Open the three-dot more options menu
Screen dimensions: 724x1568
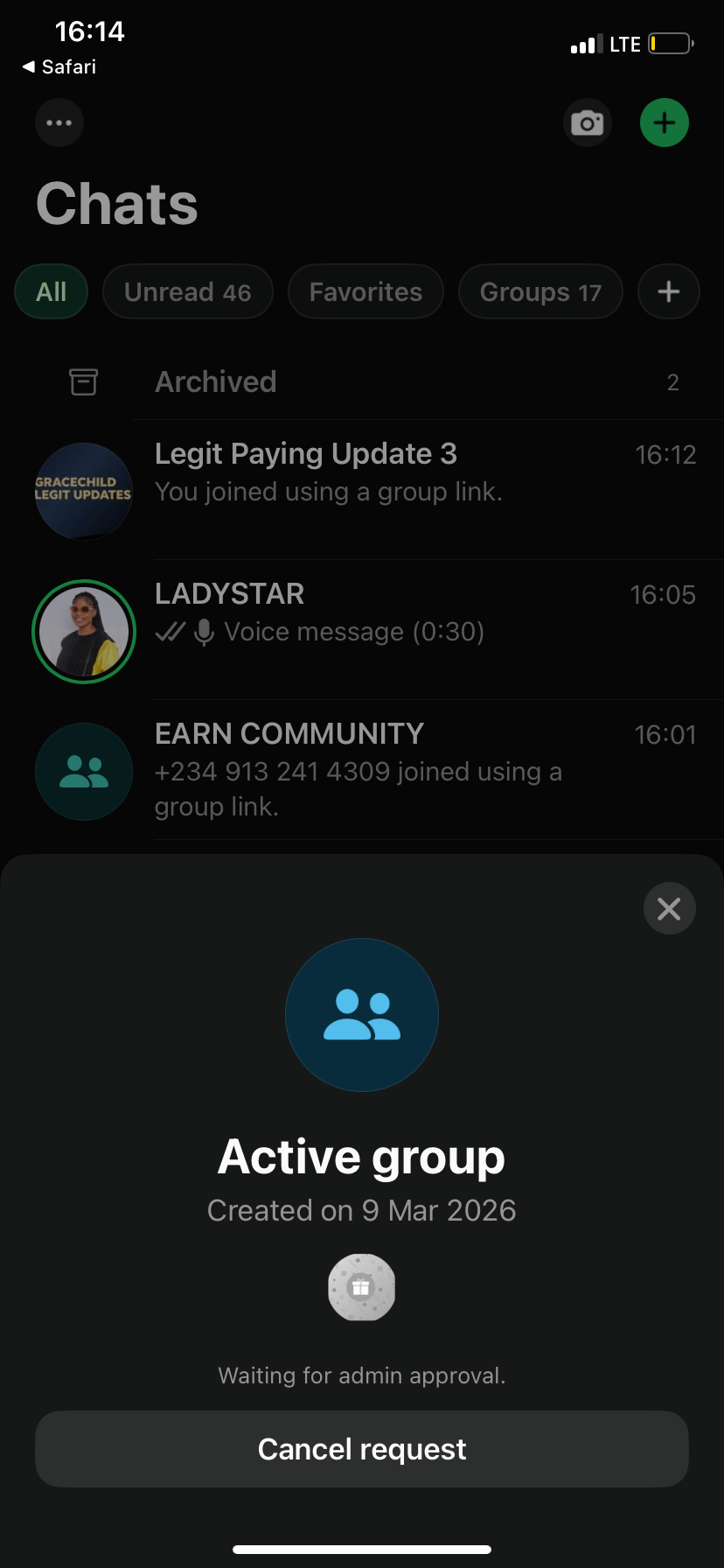point(59,122)
